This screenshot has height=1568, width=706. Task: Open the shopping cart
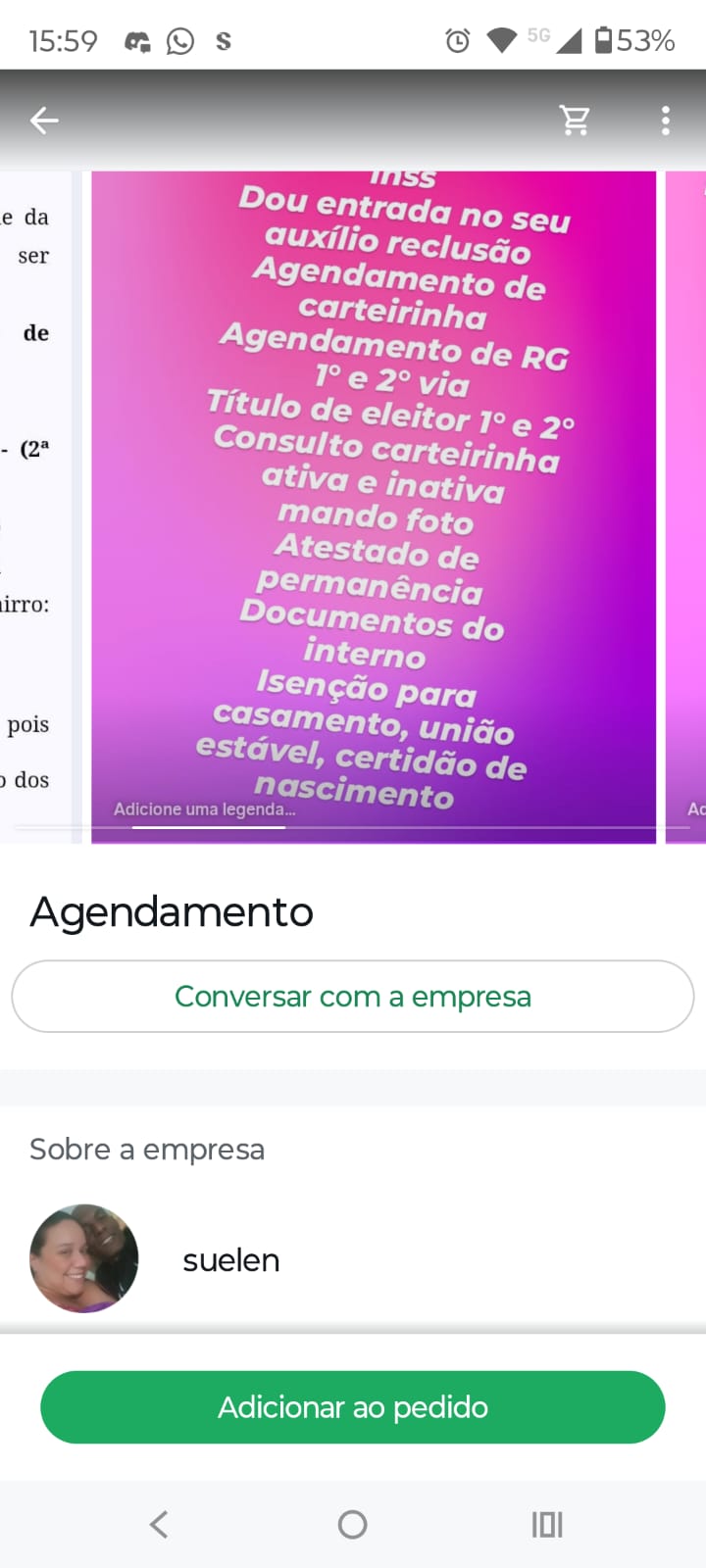tap(575, 121)
